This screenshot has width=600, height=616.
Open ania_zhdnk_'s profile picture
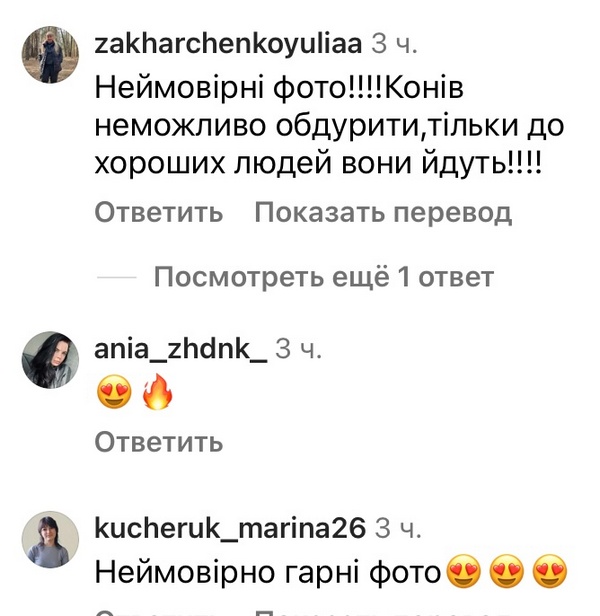click(x=50, y=359)
